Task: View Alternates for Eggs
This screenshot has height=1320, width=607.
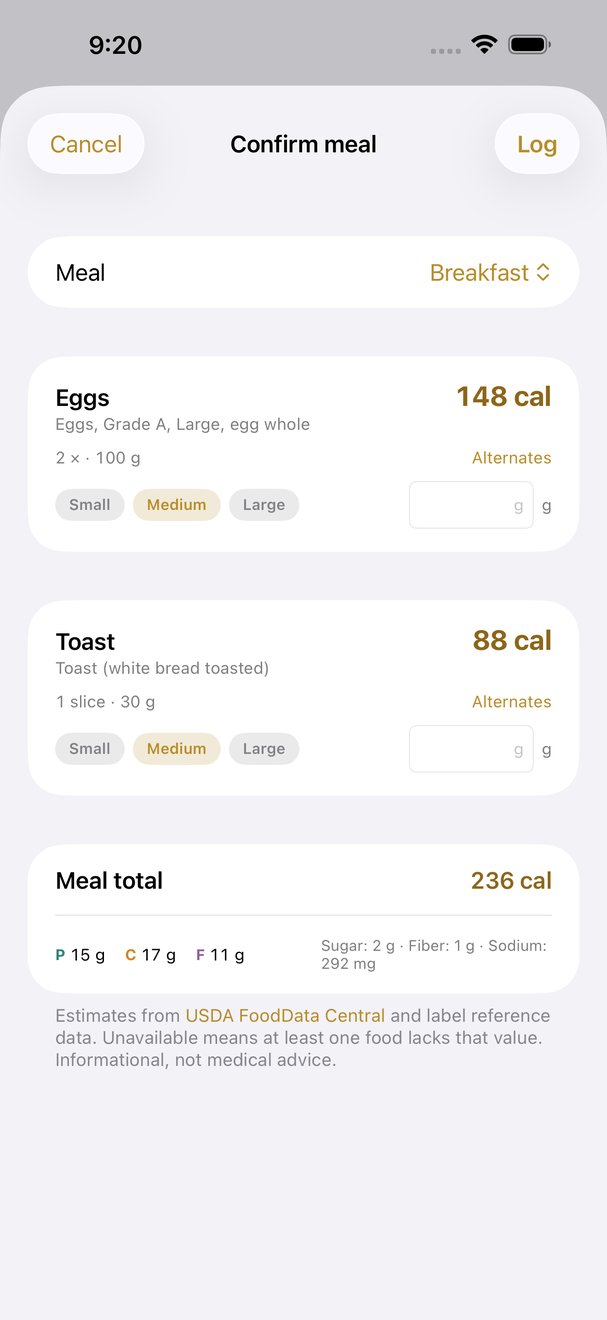Action: [x=511, y=458]
